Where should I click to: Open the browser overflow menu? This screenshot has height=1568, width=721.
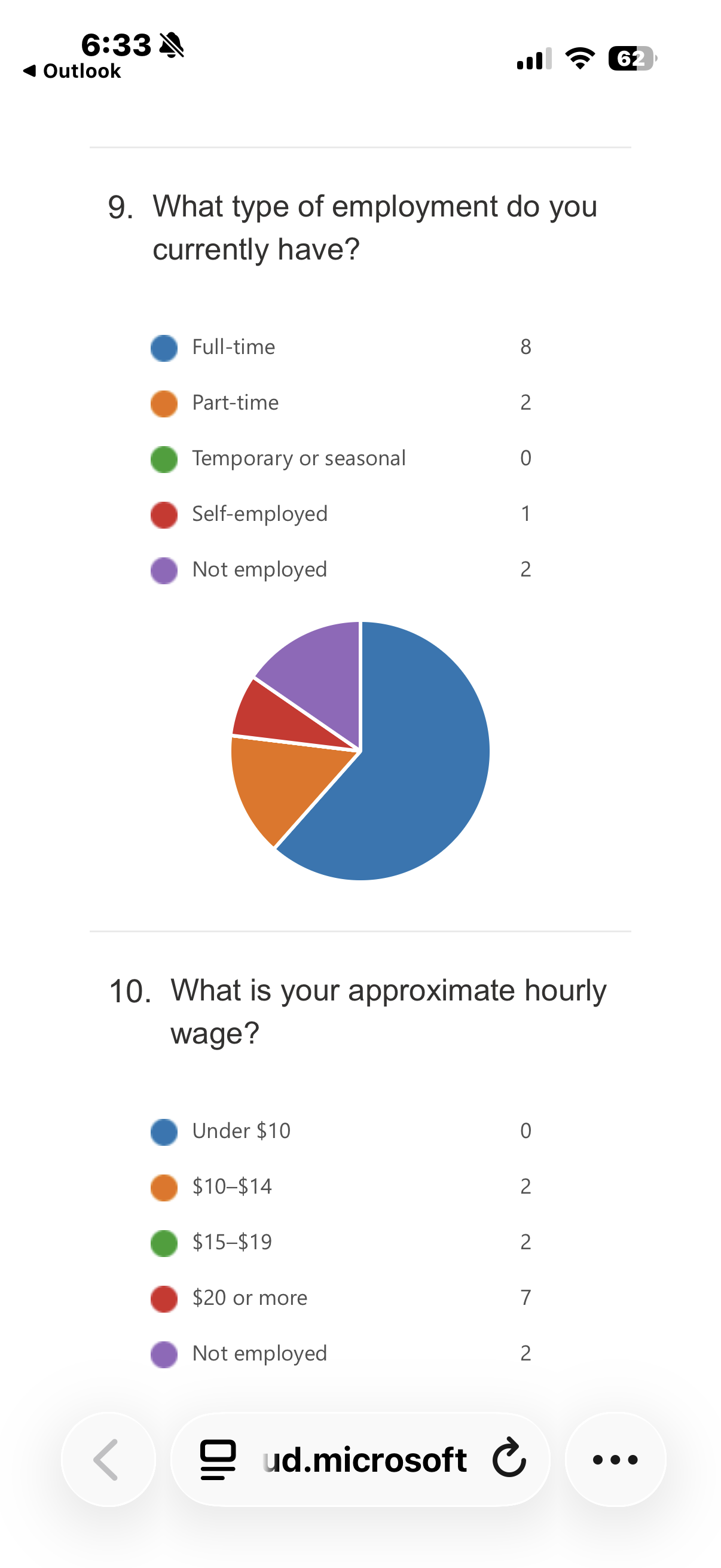[x=615, y=1459]
